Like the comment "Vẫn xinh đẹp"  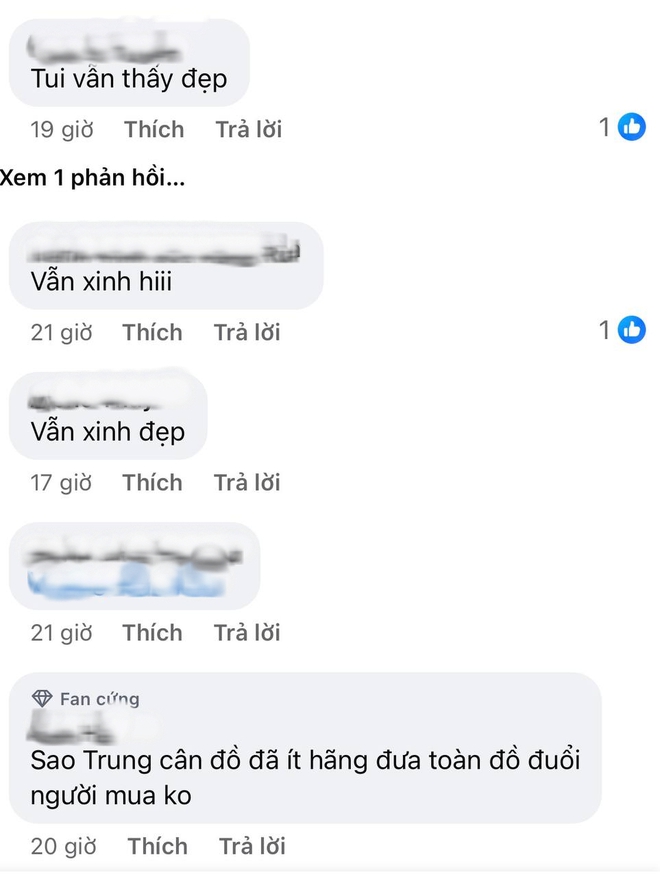click(152, 482)
